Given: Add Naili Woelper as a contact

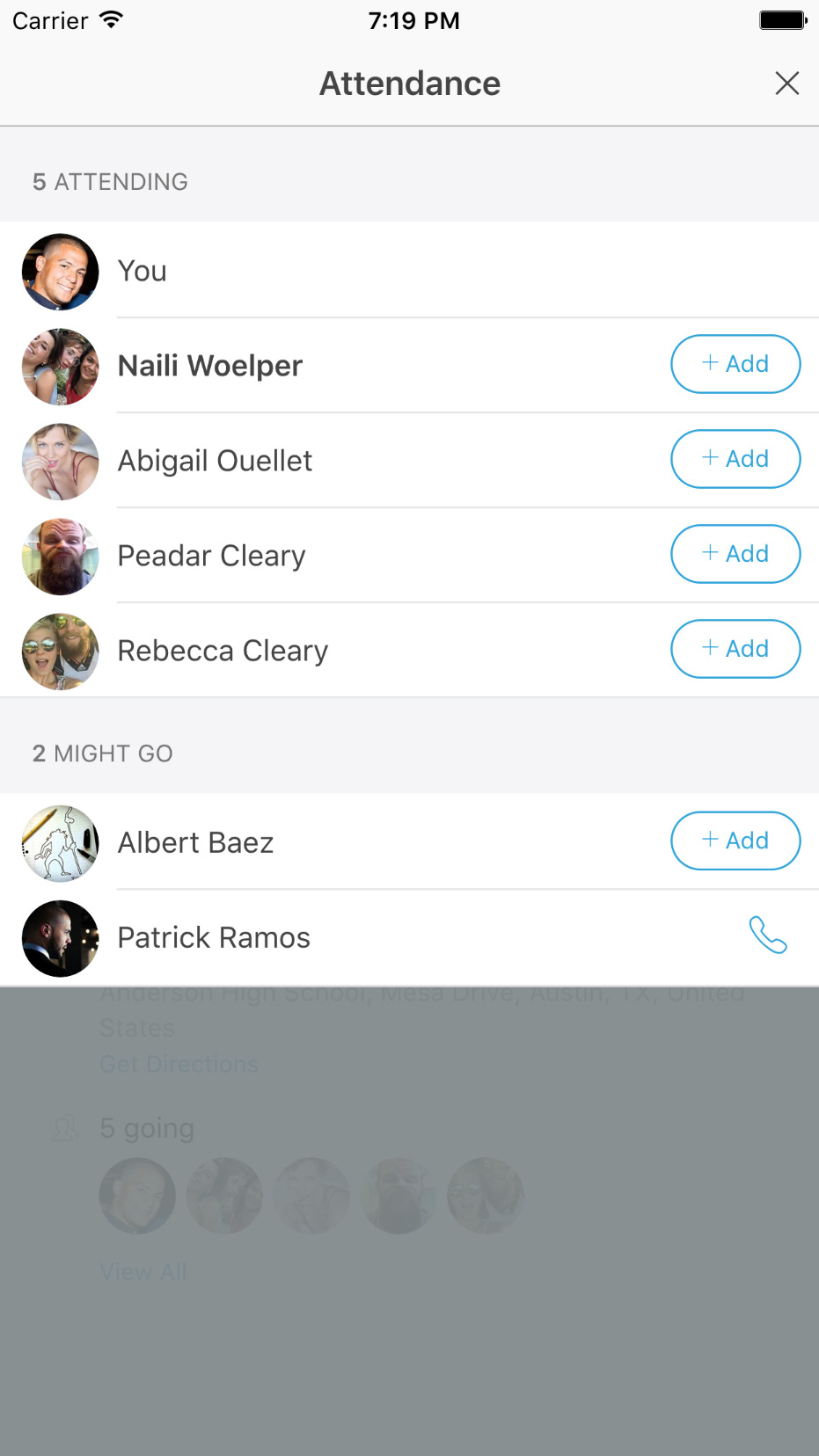Looking at the screenshot, I should 735,364.
